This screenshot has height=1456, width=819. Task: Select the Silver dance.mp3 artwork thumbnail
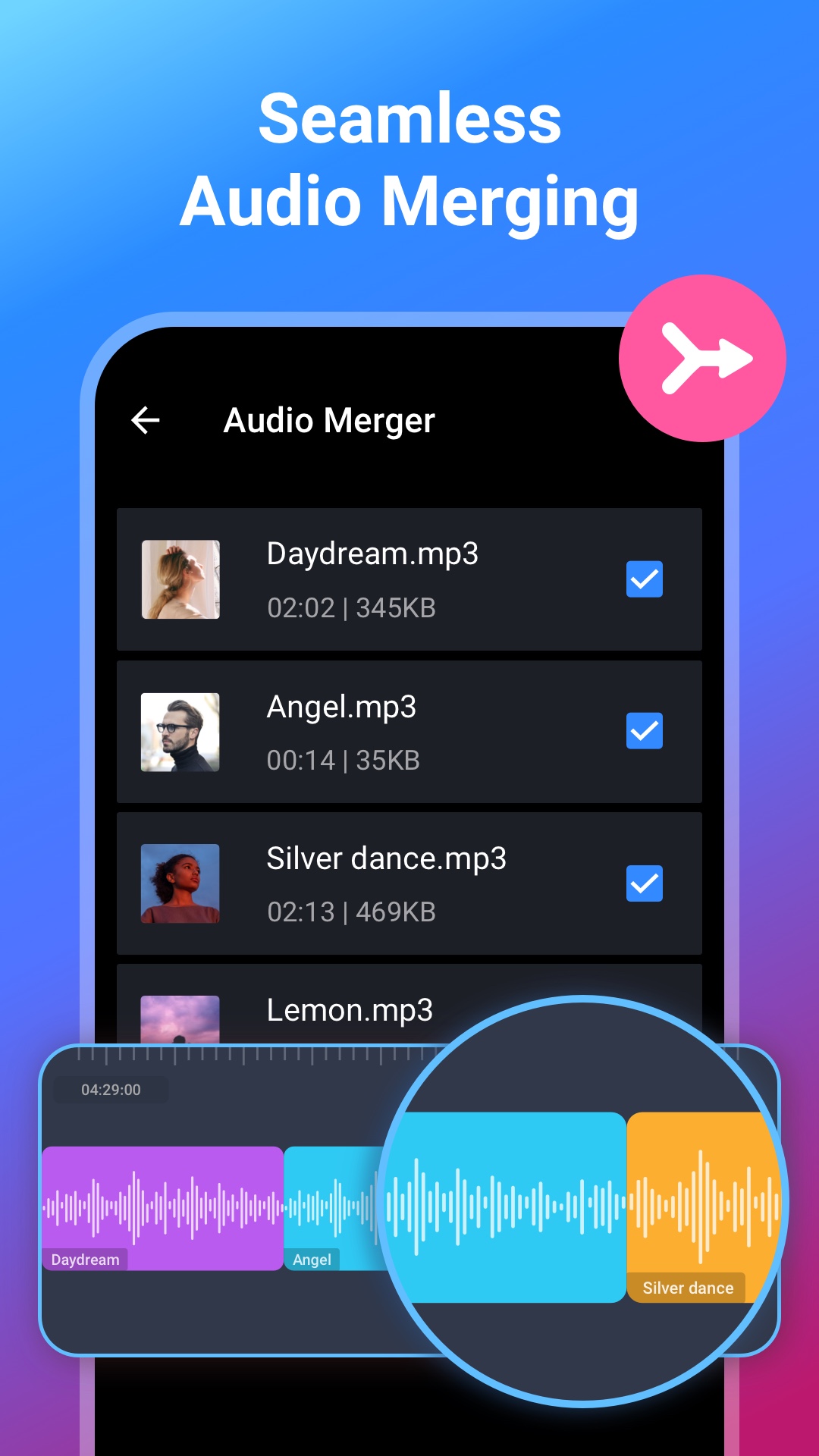[180, 884]
